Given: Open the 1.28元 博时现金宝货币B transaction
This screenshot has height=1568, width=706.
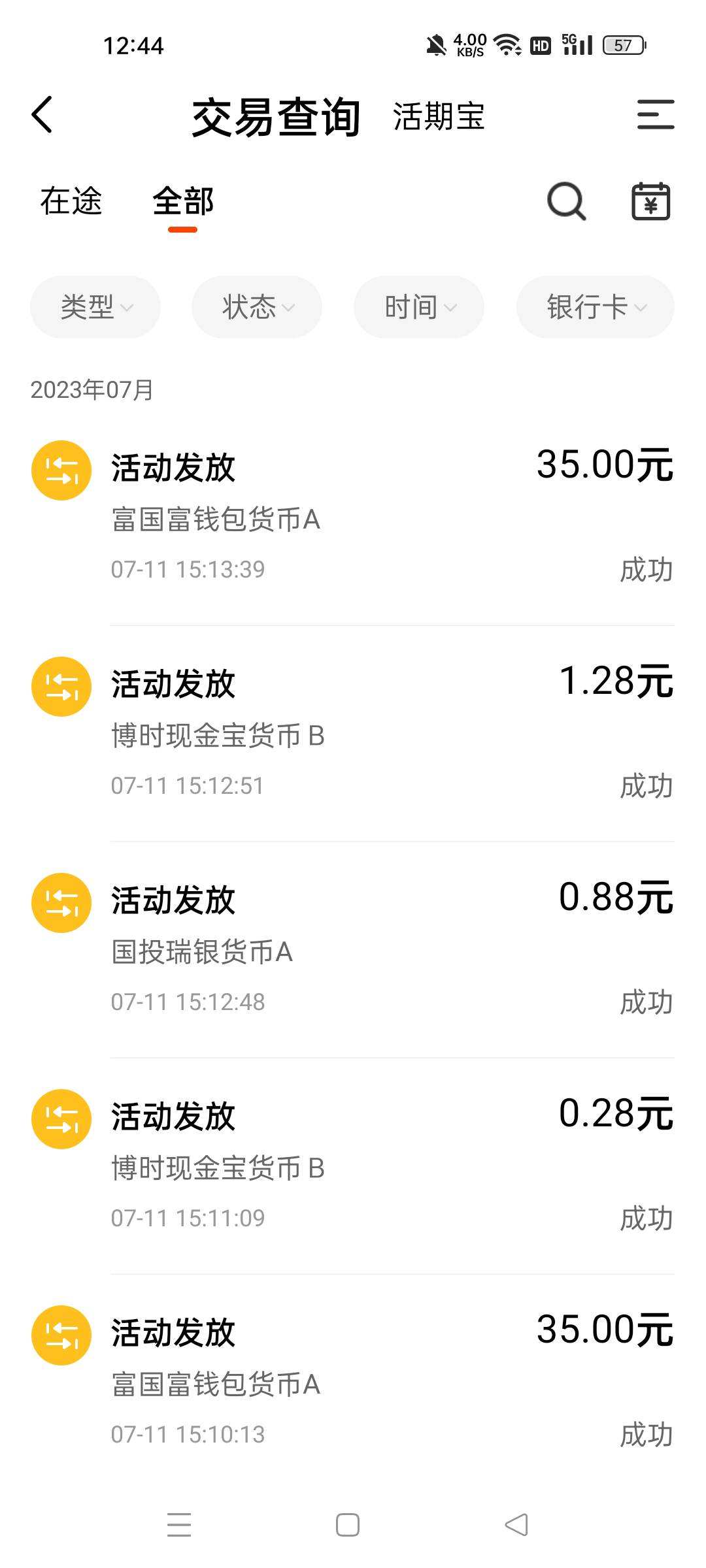Looking at the screenshot, I should pos(353,734).
